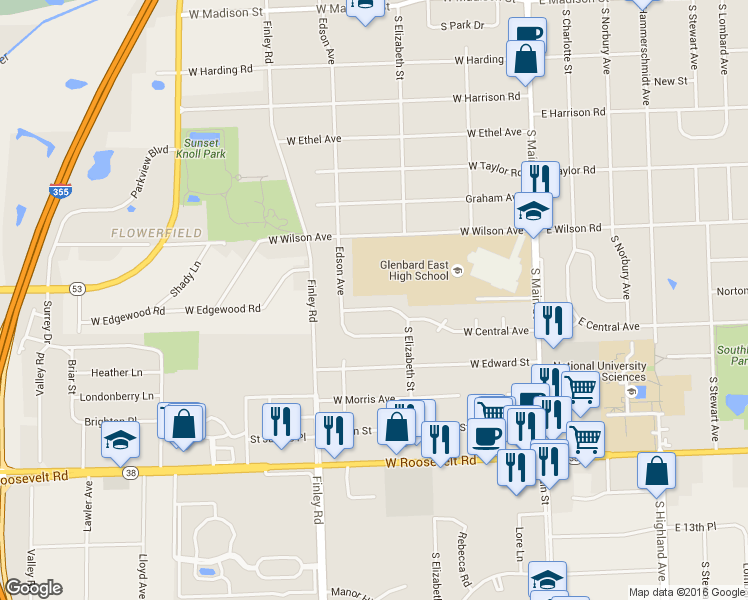Select the shopping cart marker beside National University
The height and width of the screenshot is (600, 748).
coord(580,390)
